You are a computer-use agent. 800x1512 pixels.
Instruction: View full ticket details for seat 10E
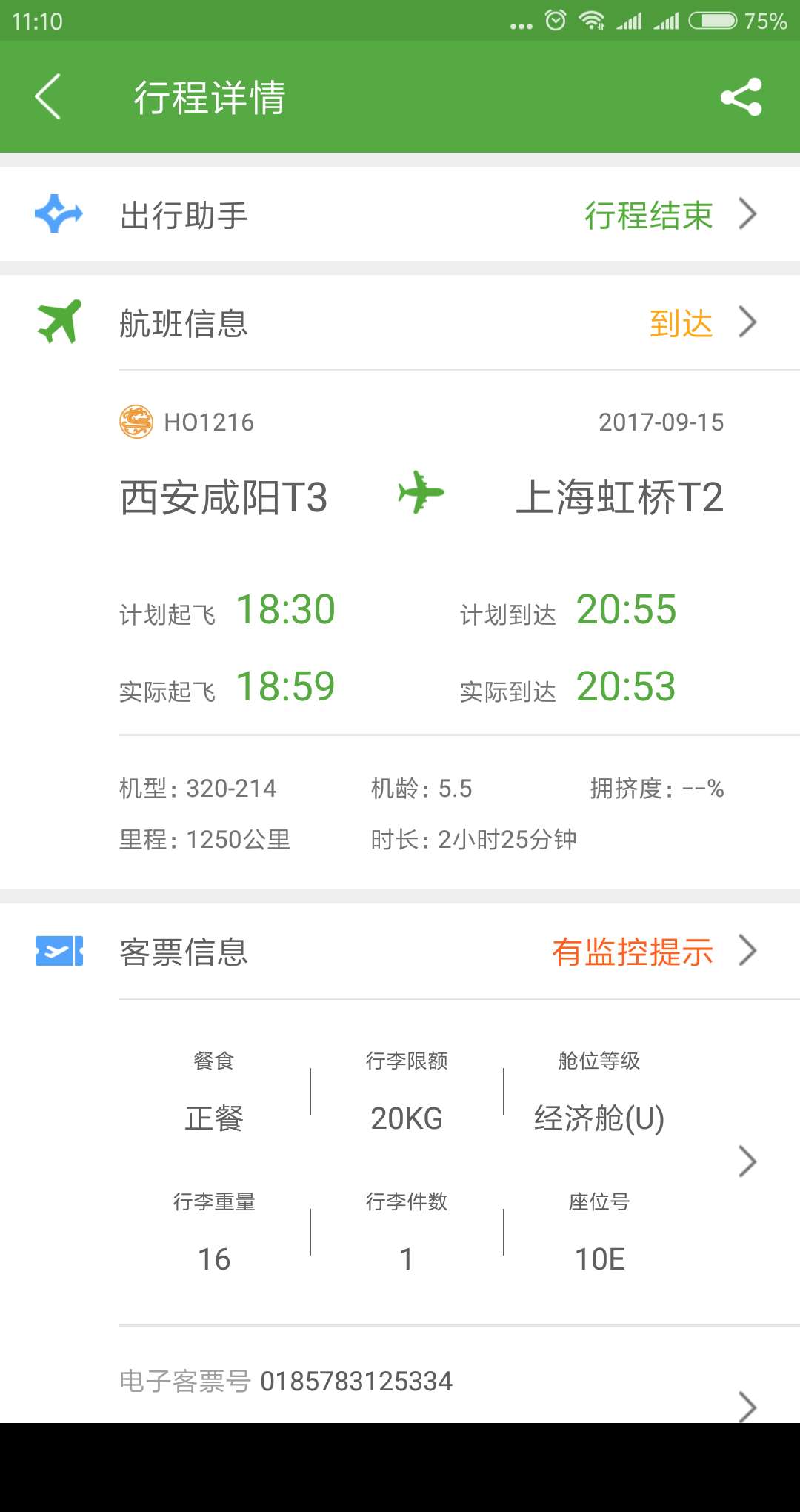[x=747, y=1161]
